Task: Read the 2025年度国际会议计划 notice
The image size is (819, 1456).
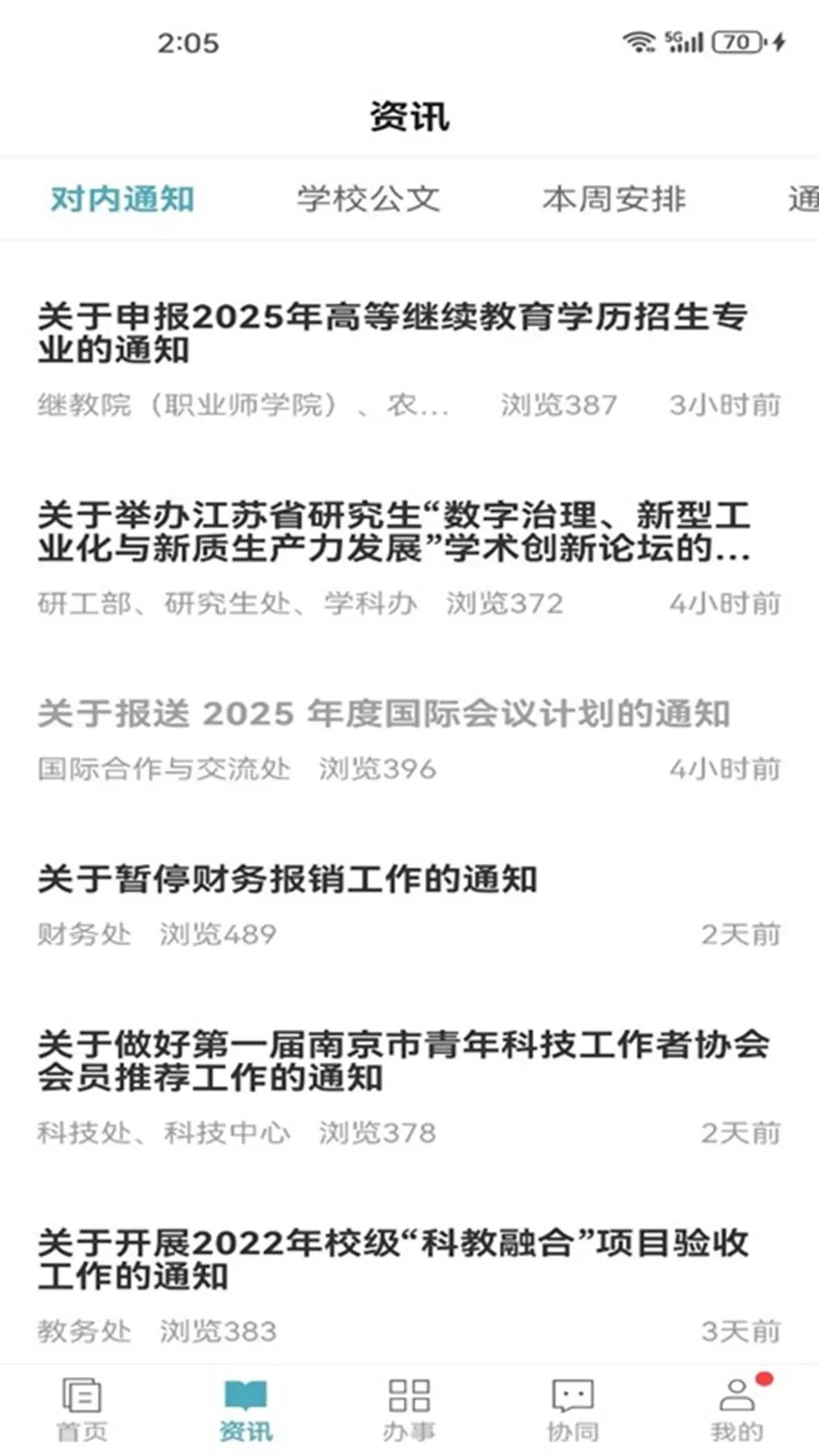Action: (384, 714)
